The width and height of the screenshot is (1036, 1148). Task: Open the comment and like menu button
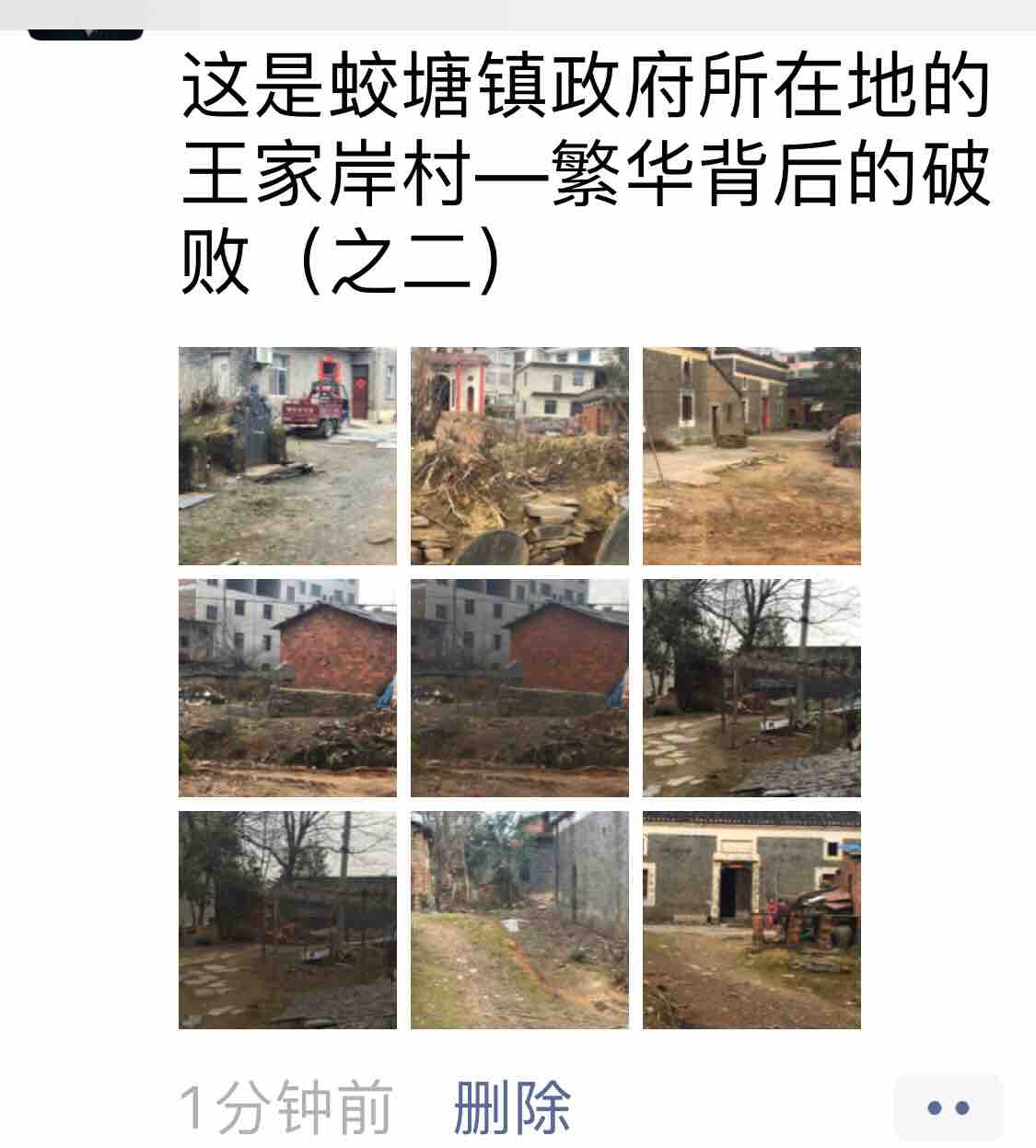[949, 1108]
